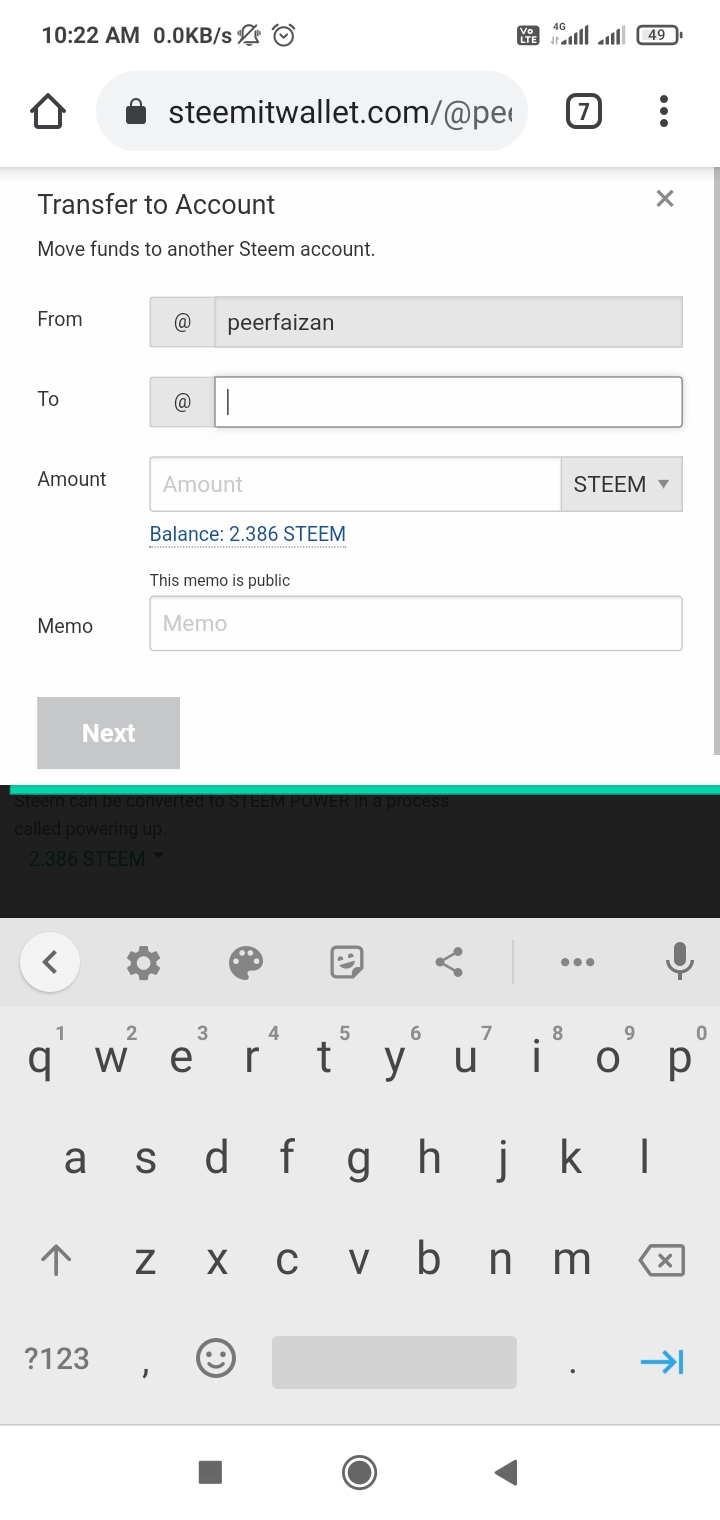
Task: Start voice input with the microphone
Action: click(x=680, y=961)
